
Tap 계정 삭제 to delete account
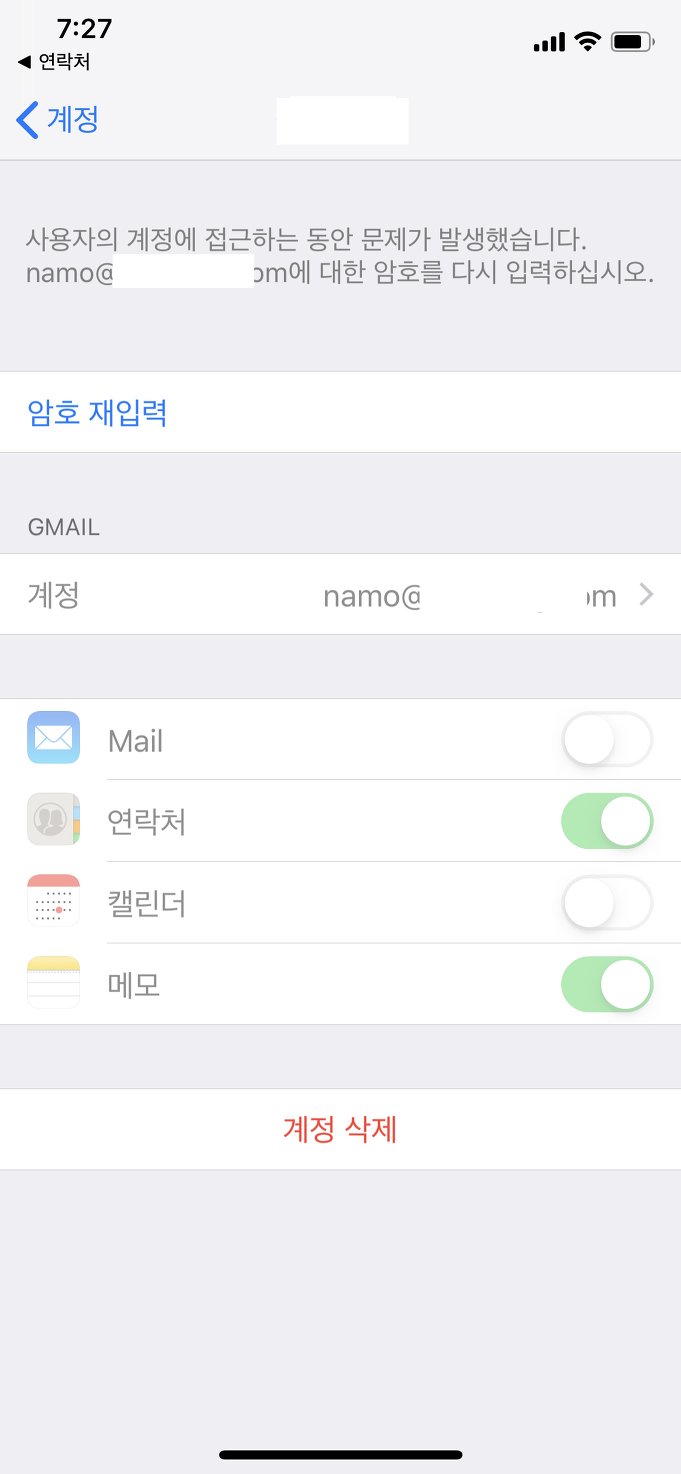pos(340,1130)
